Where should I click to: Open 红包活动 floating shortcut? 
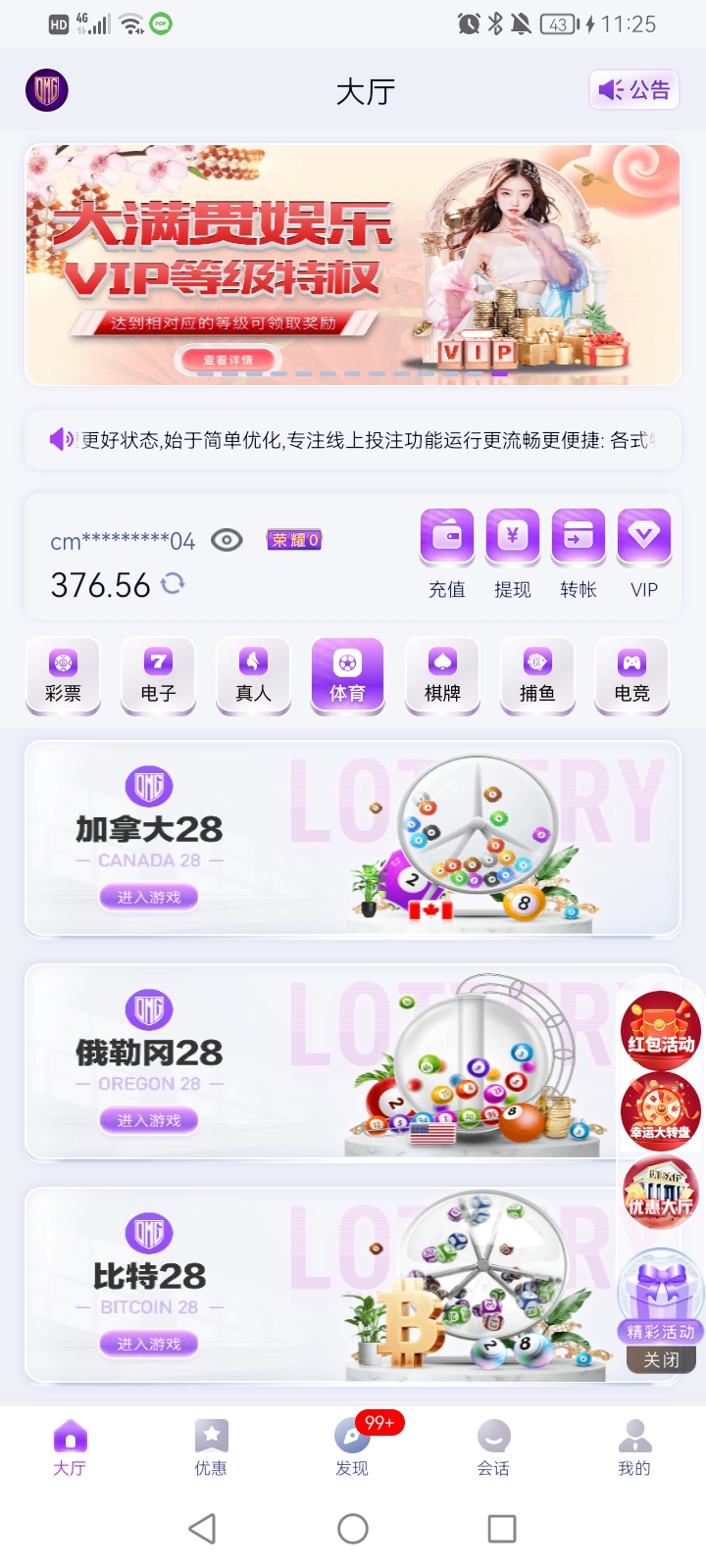661,1029
